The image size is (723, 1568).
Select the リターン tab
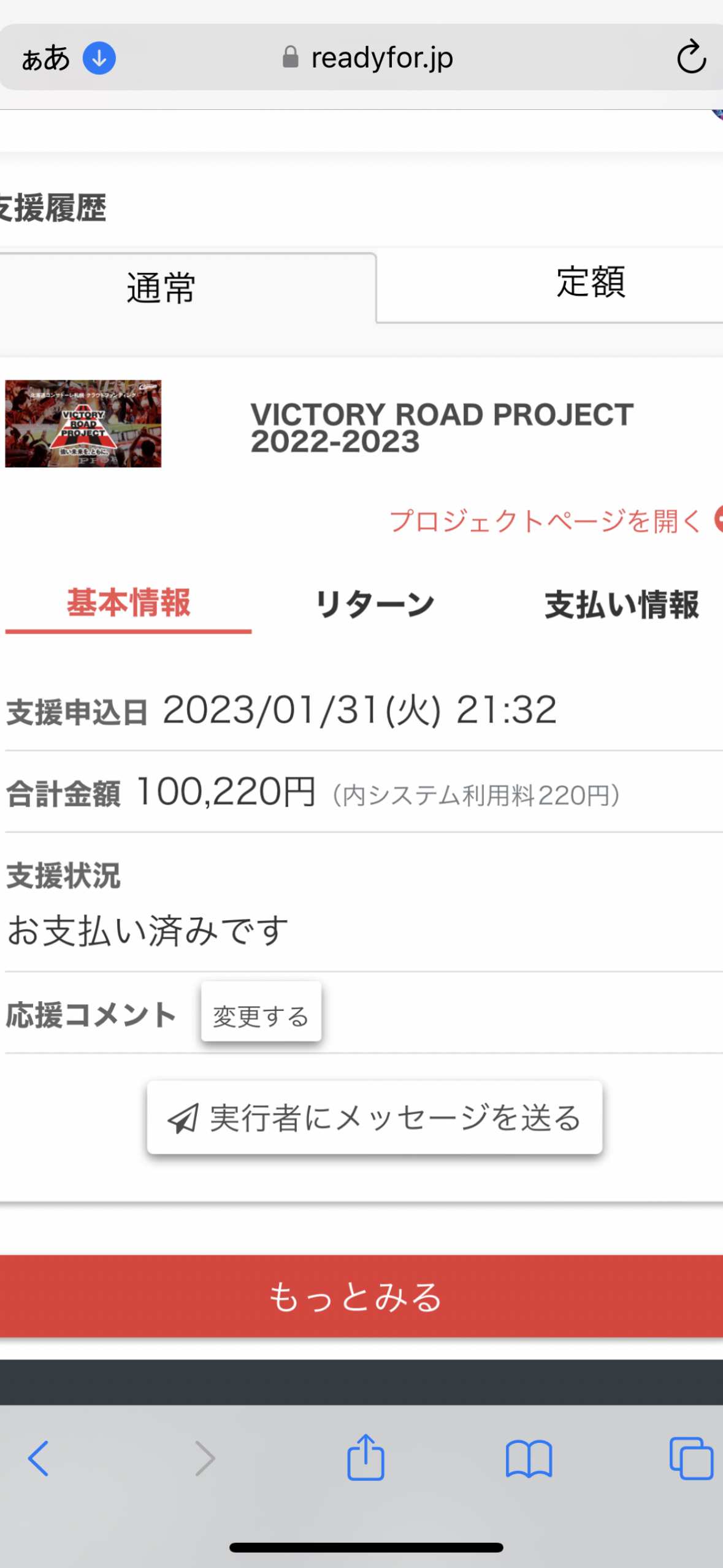[x=374, y=604]
